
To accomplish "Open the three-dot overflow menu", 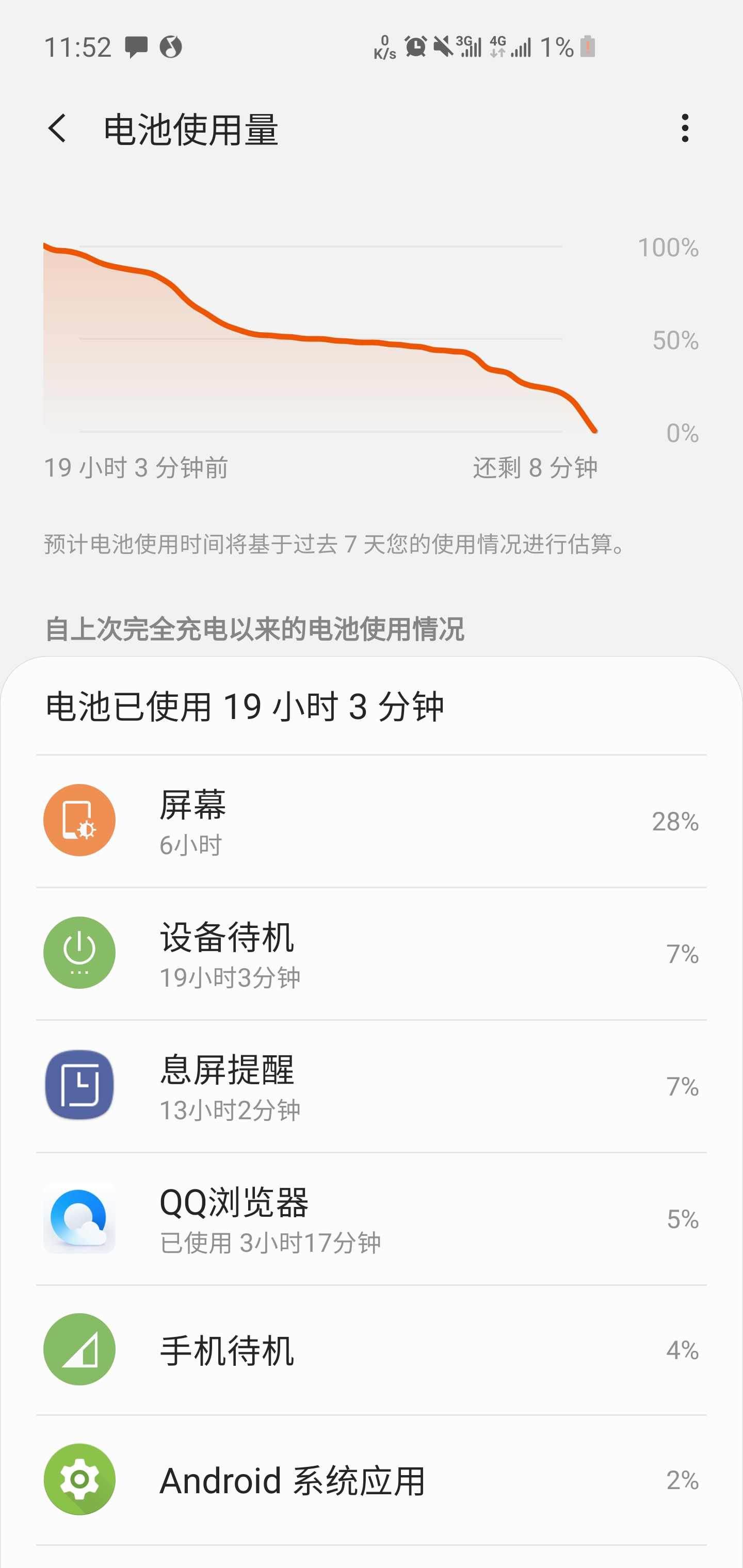I will point(685,128).
